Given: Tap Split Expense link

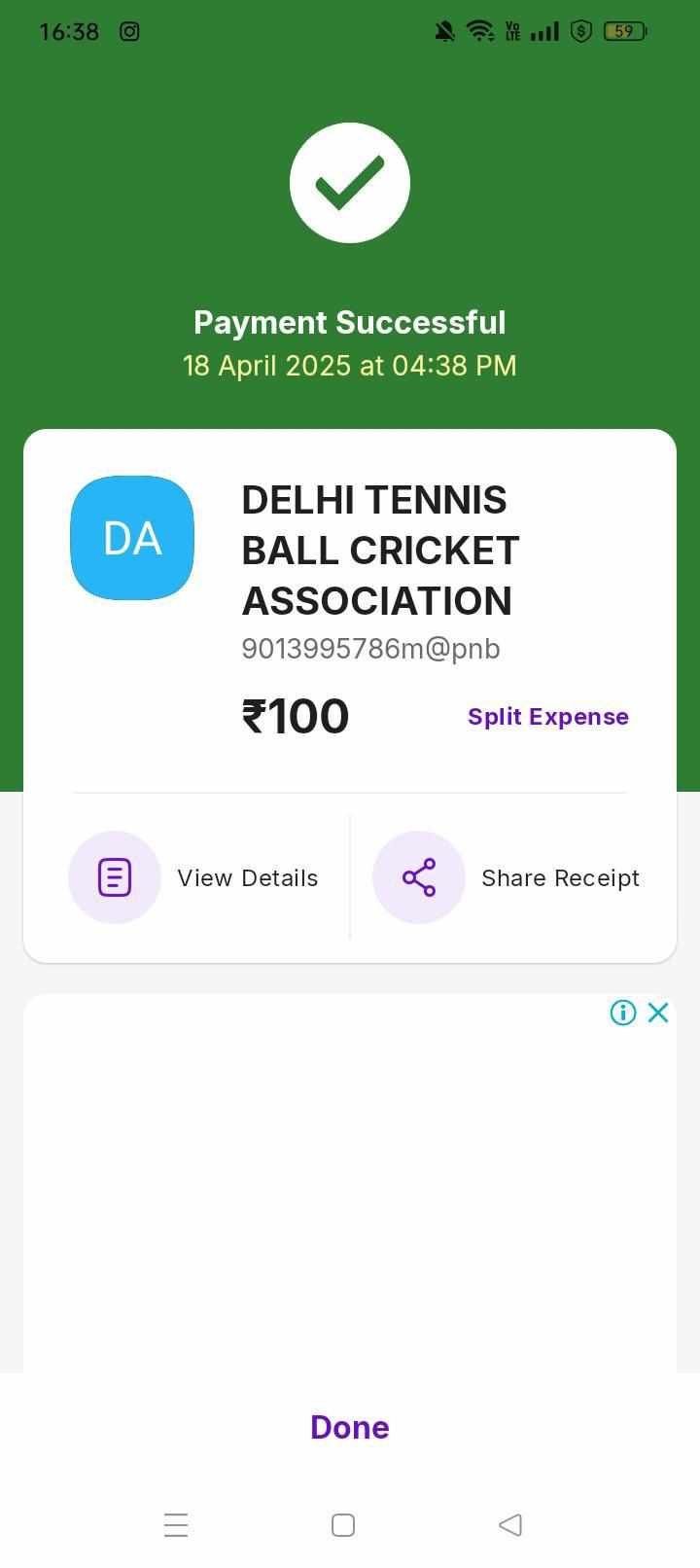Looking at the screenshot, I should pos(547,717).
